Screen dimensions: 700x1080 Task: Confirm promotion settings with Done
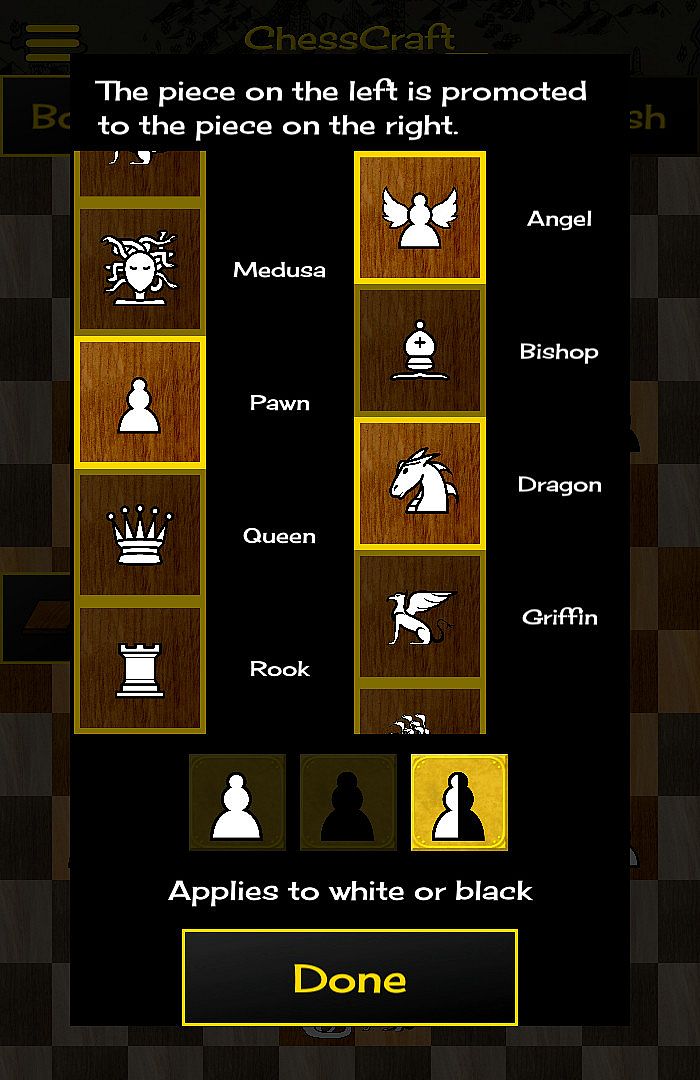pos(349,977)
